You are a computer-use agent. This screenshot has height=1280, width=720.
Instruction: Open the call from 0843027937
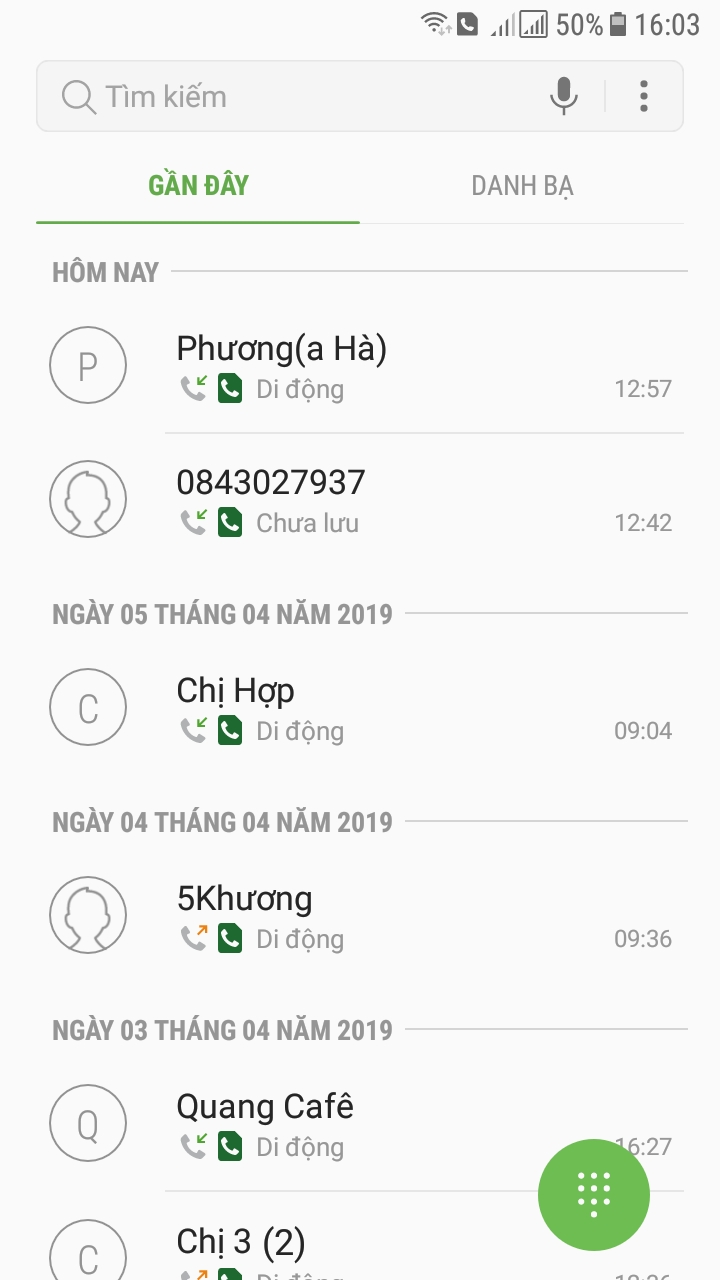coord(400,500)
